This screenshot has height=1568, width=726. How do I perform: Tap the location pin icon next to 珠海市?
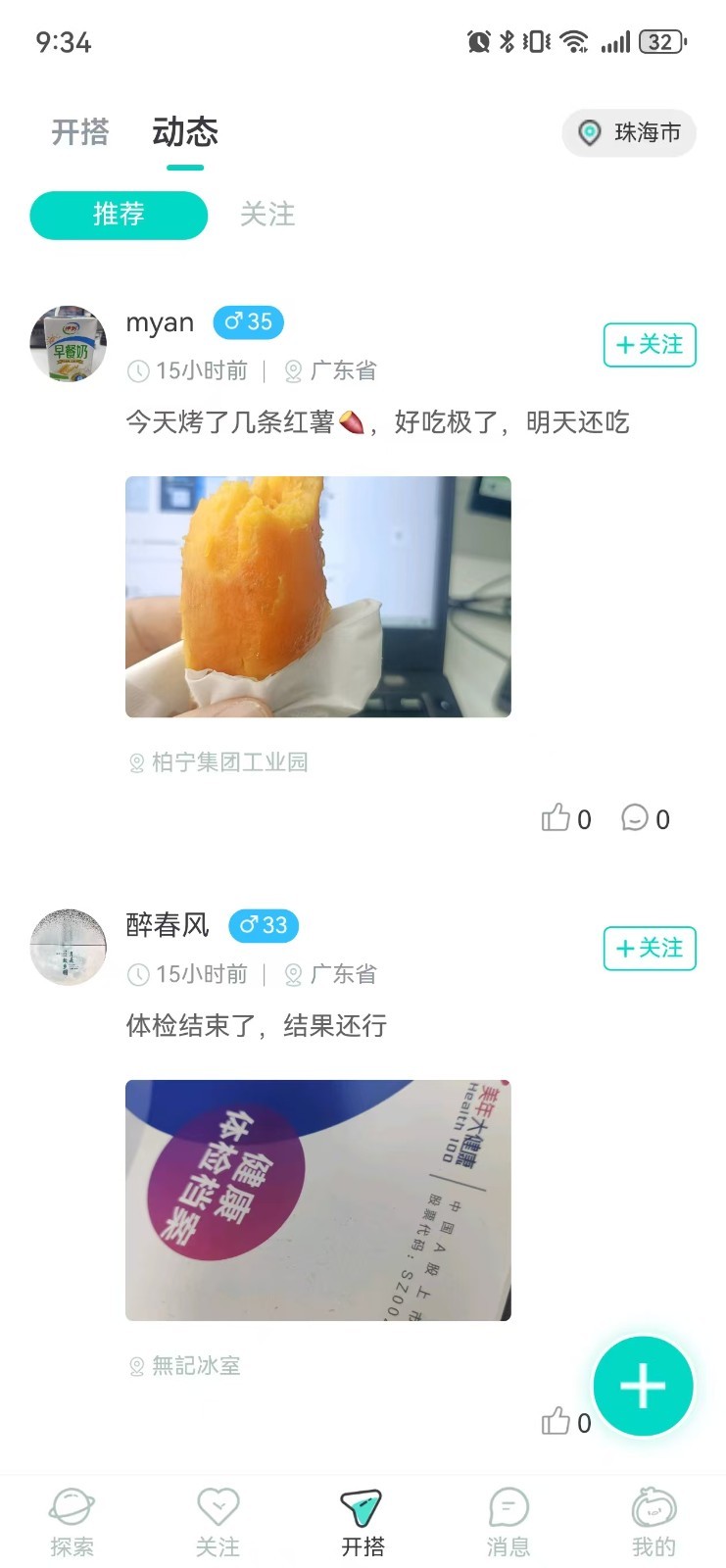click(x=589, y=134)
